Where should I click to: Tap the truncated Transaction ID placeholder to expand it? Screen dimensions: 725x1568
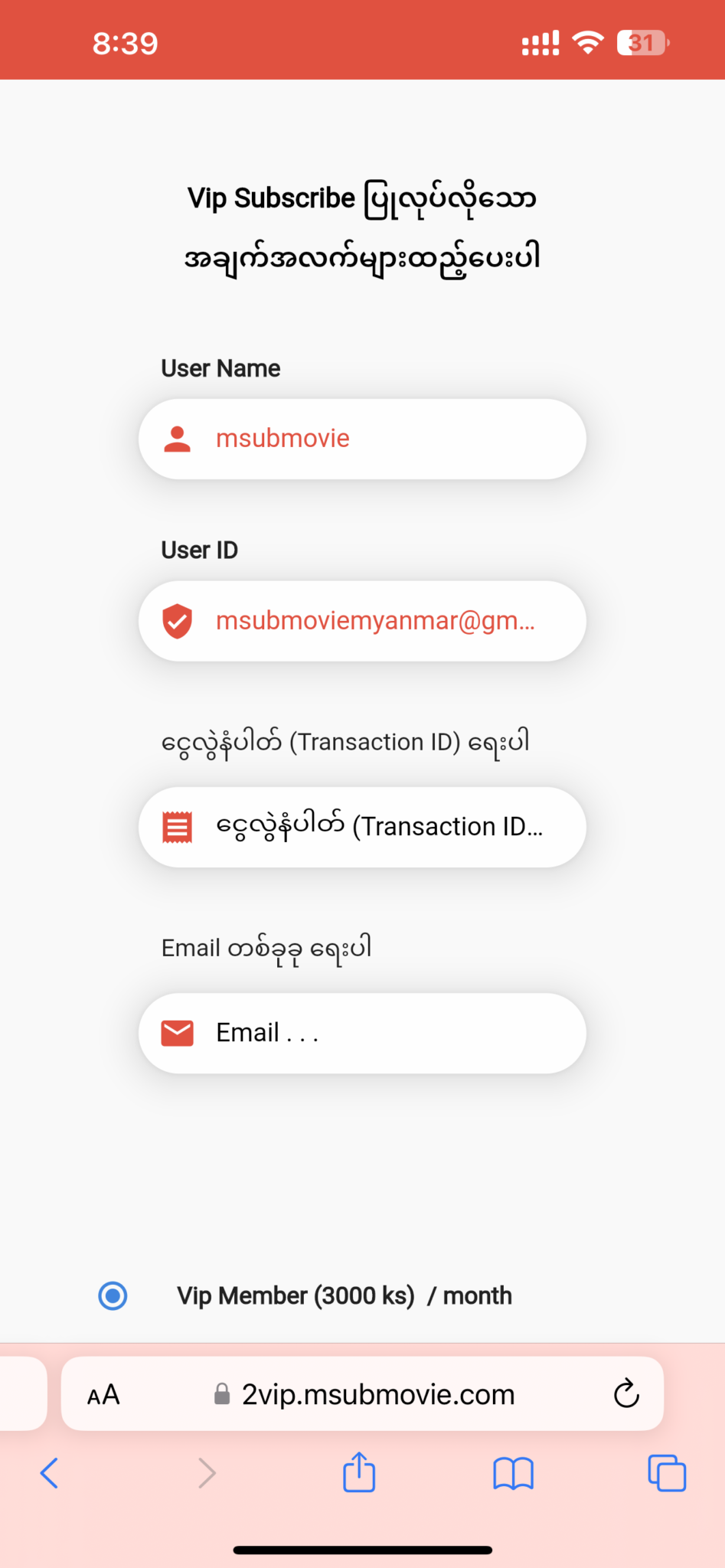click(x=379, y=827)
